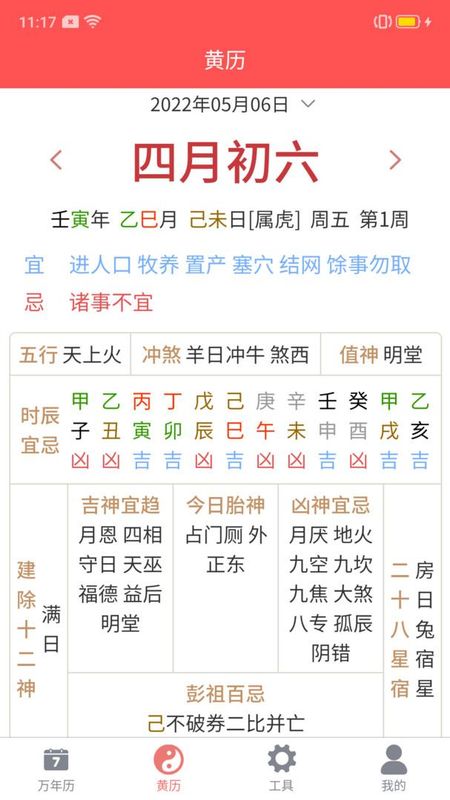Go to the next day arrow
Screen dimensions: 450x800
point(395,160)
